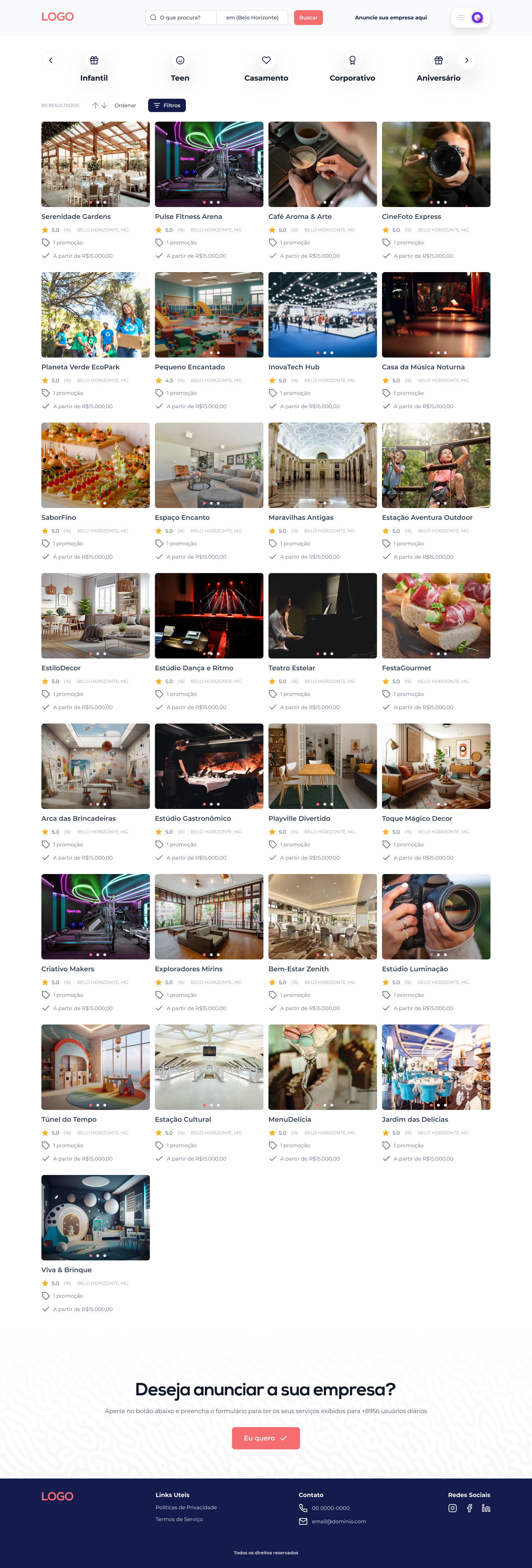Open the Teatro Estelar card
This screenshot has height=1568, width=532.
point(322,615)
